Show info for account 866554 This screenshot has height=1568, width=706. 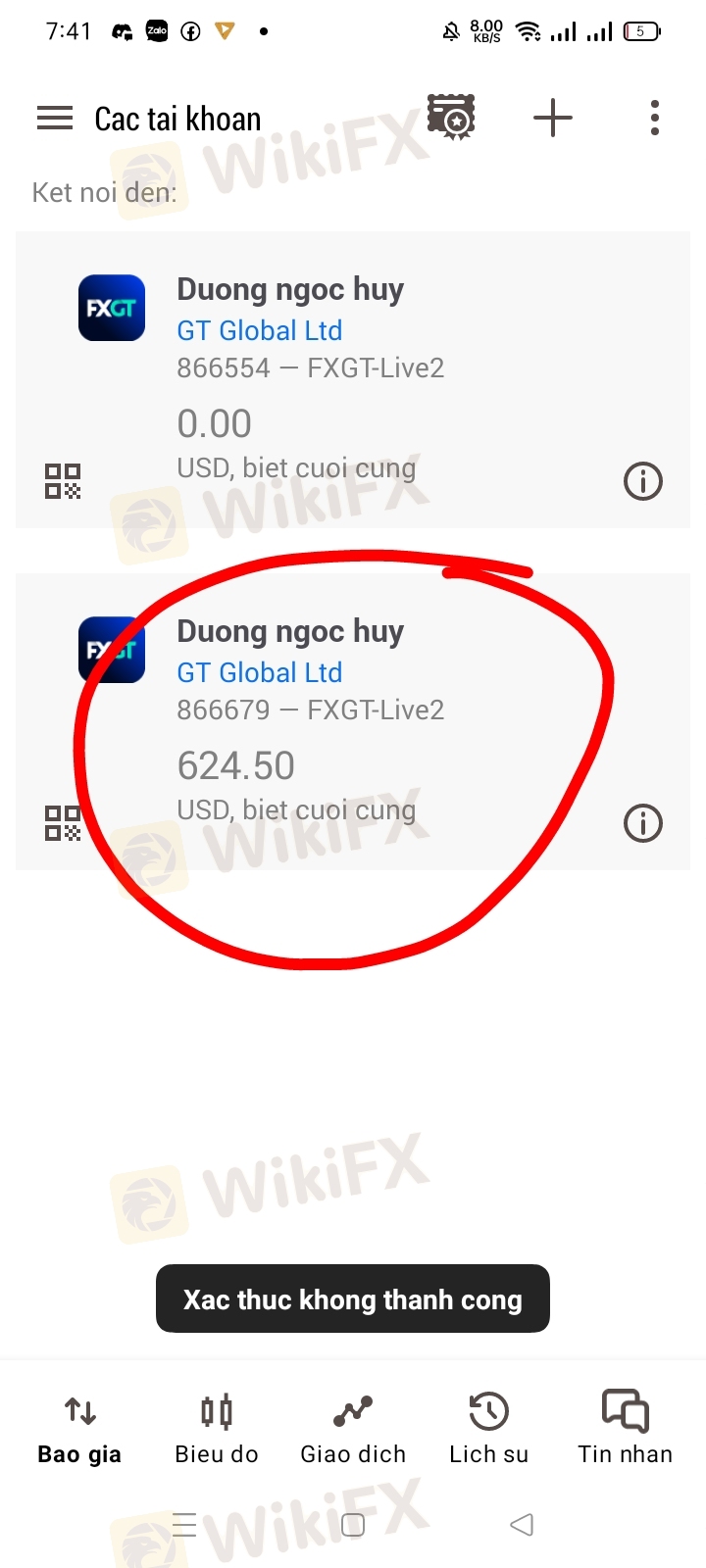[x=643, y=481]
